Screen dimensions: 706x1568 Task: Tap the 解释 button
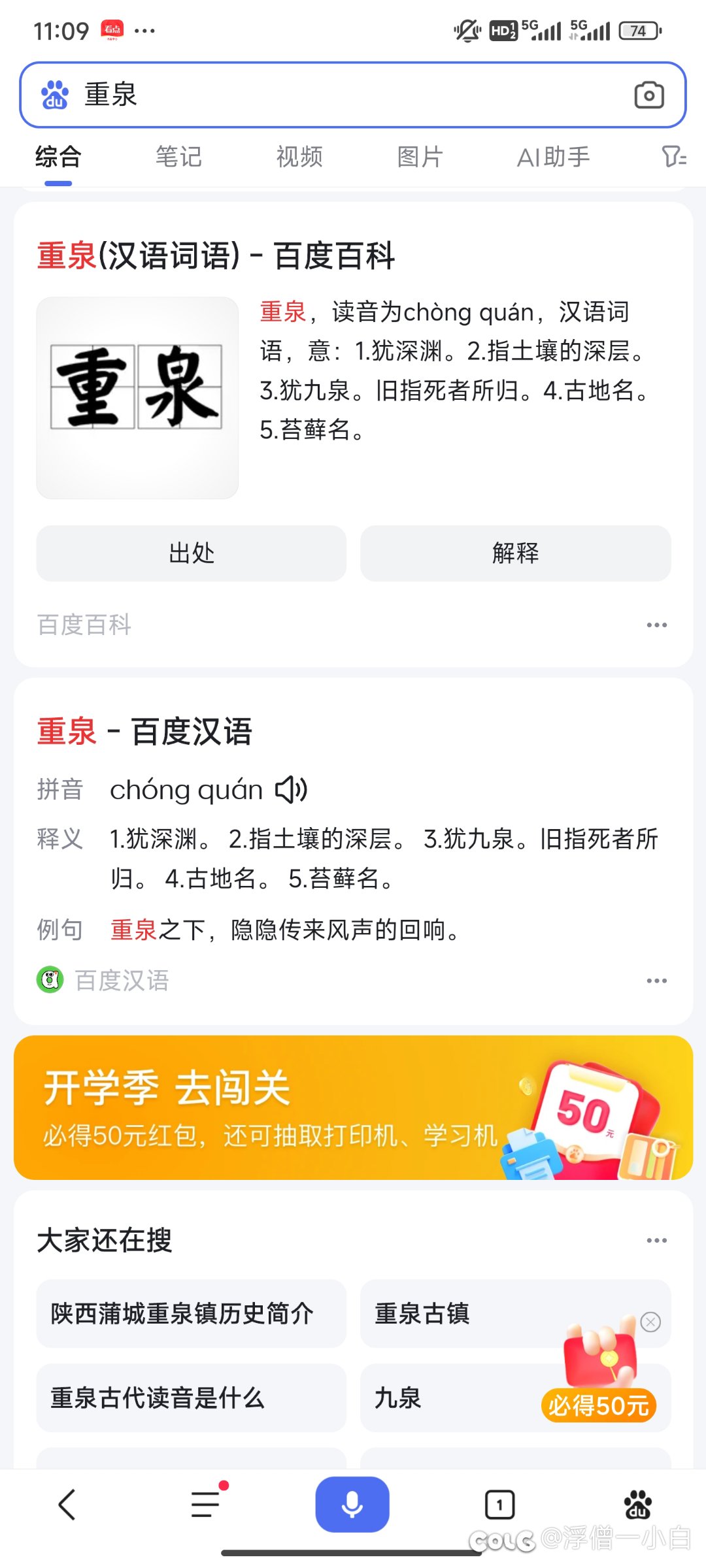point(516,553)
